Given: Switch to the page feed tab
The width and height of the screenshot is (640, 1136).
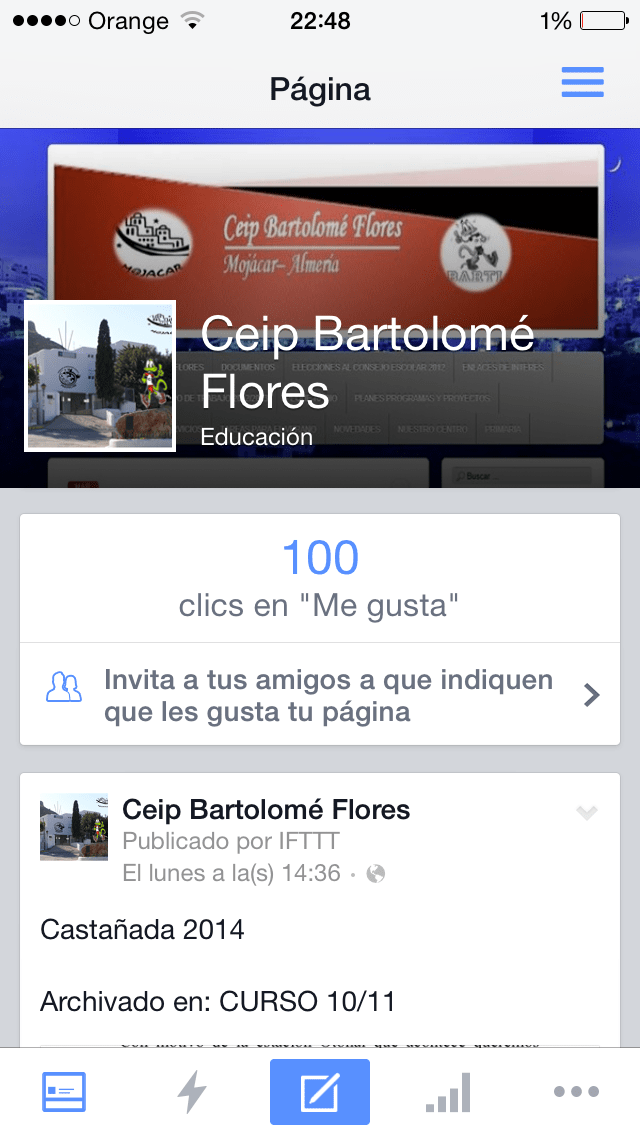Looking at the screenshot, I should tap(64, 1092).
